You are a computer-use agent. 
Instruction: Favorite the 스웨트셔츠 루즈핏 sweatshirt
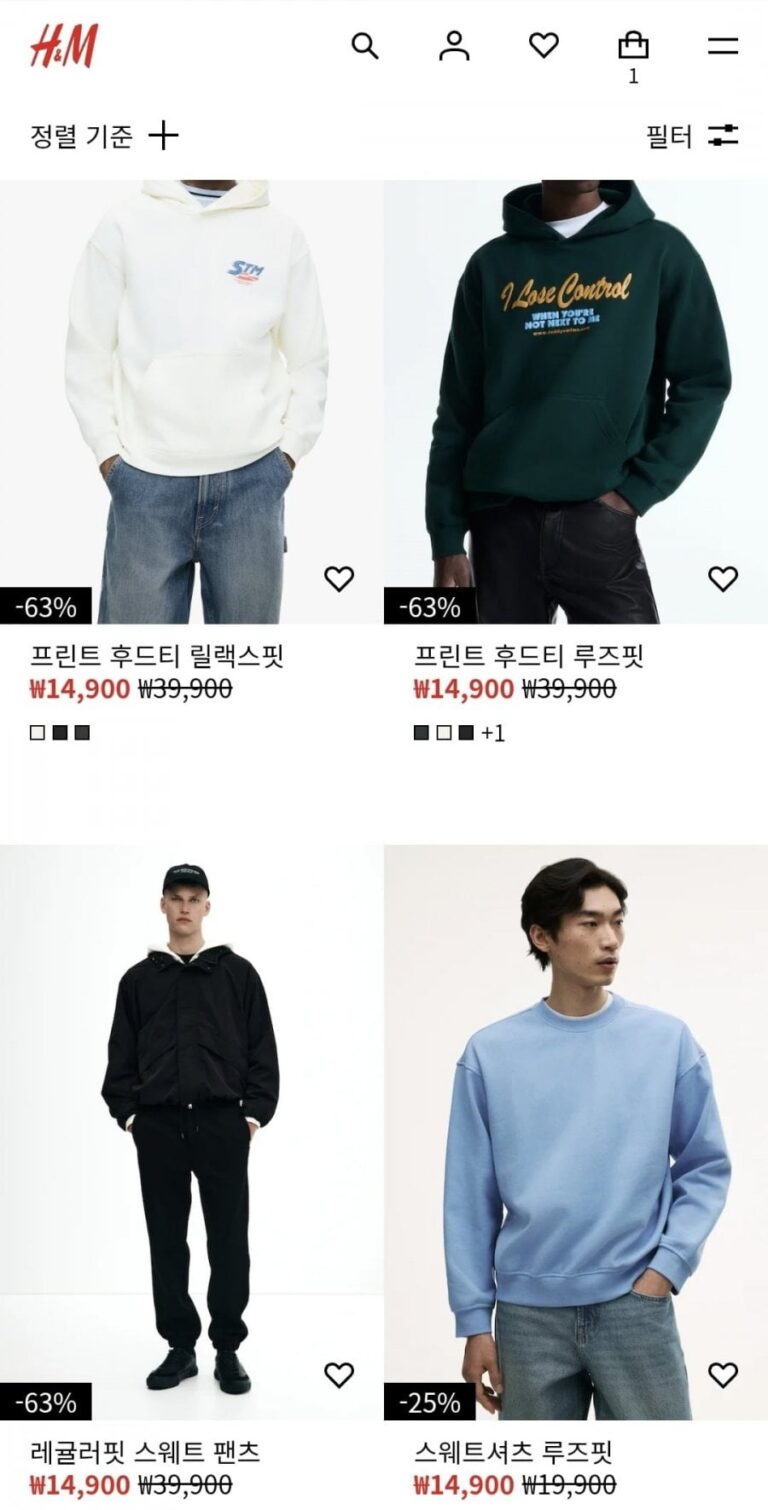(722, 1375)
